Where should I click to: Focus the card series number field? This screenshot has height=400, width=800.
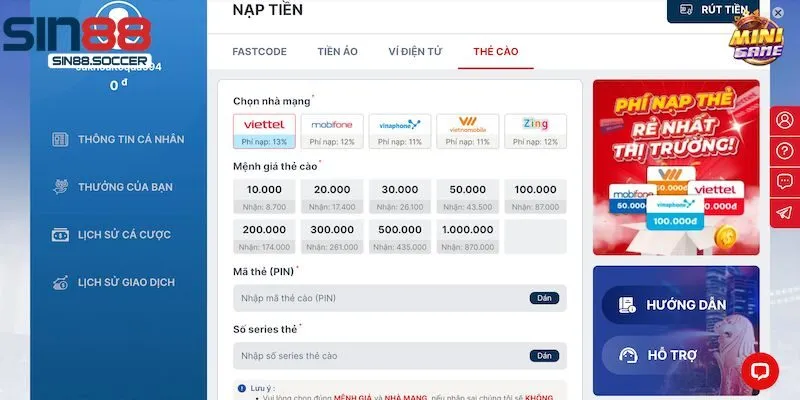(x=380, y=355)
